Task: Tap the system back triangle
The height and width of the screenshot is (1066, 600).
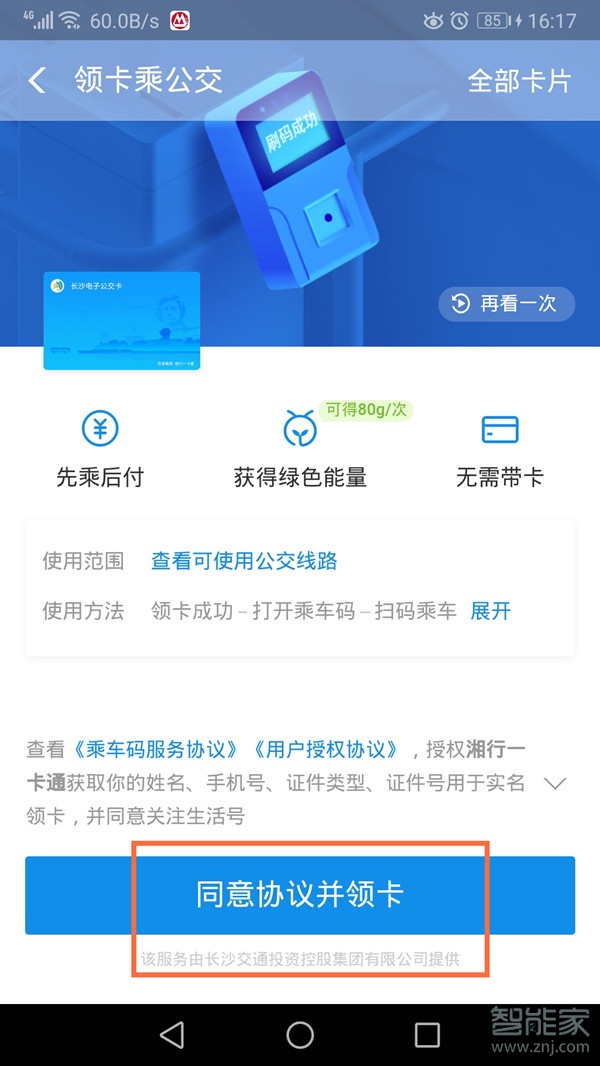Action: [172, 1035]
